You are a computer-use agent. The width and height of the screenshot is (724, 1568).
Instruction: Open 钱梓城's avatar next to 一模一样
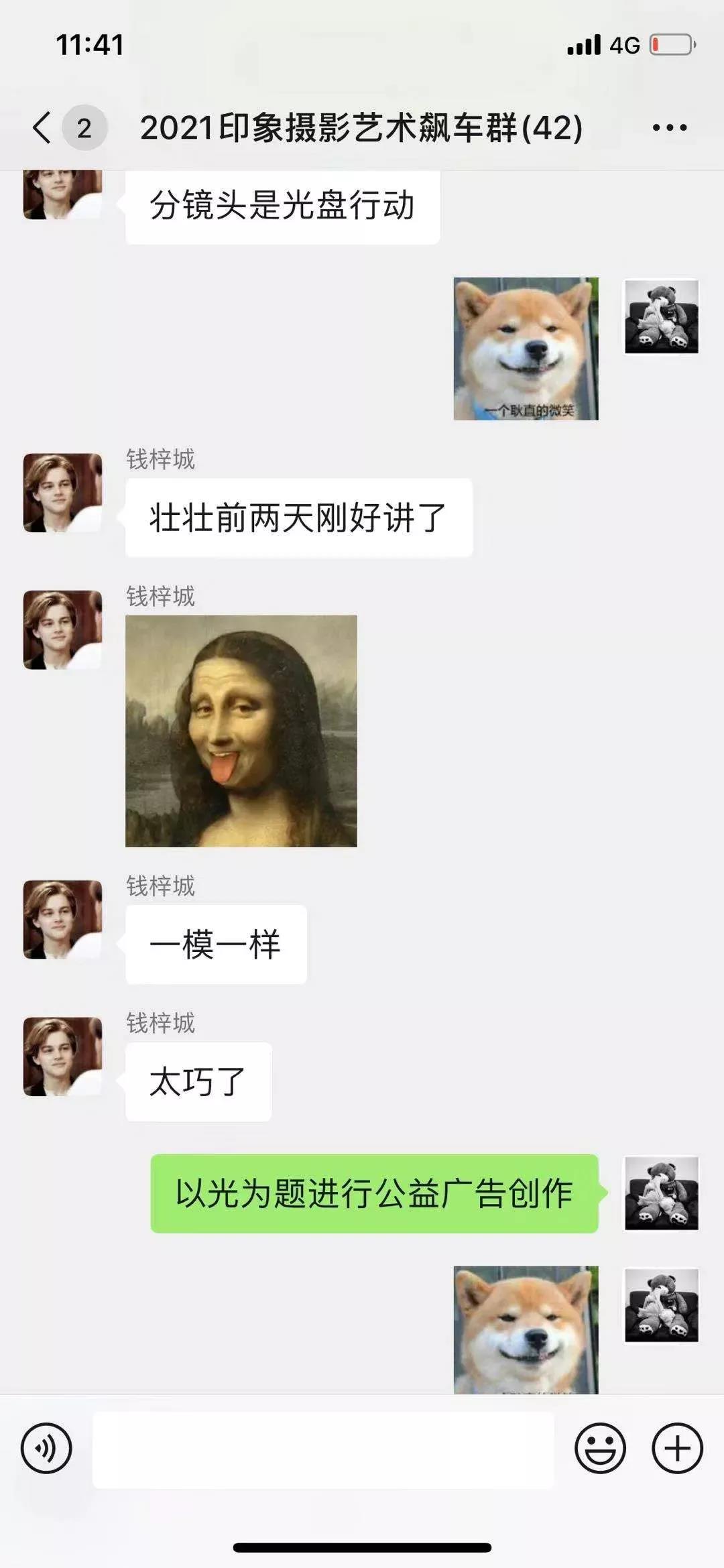(x=63, y=919)
